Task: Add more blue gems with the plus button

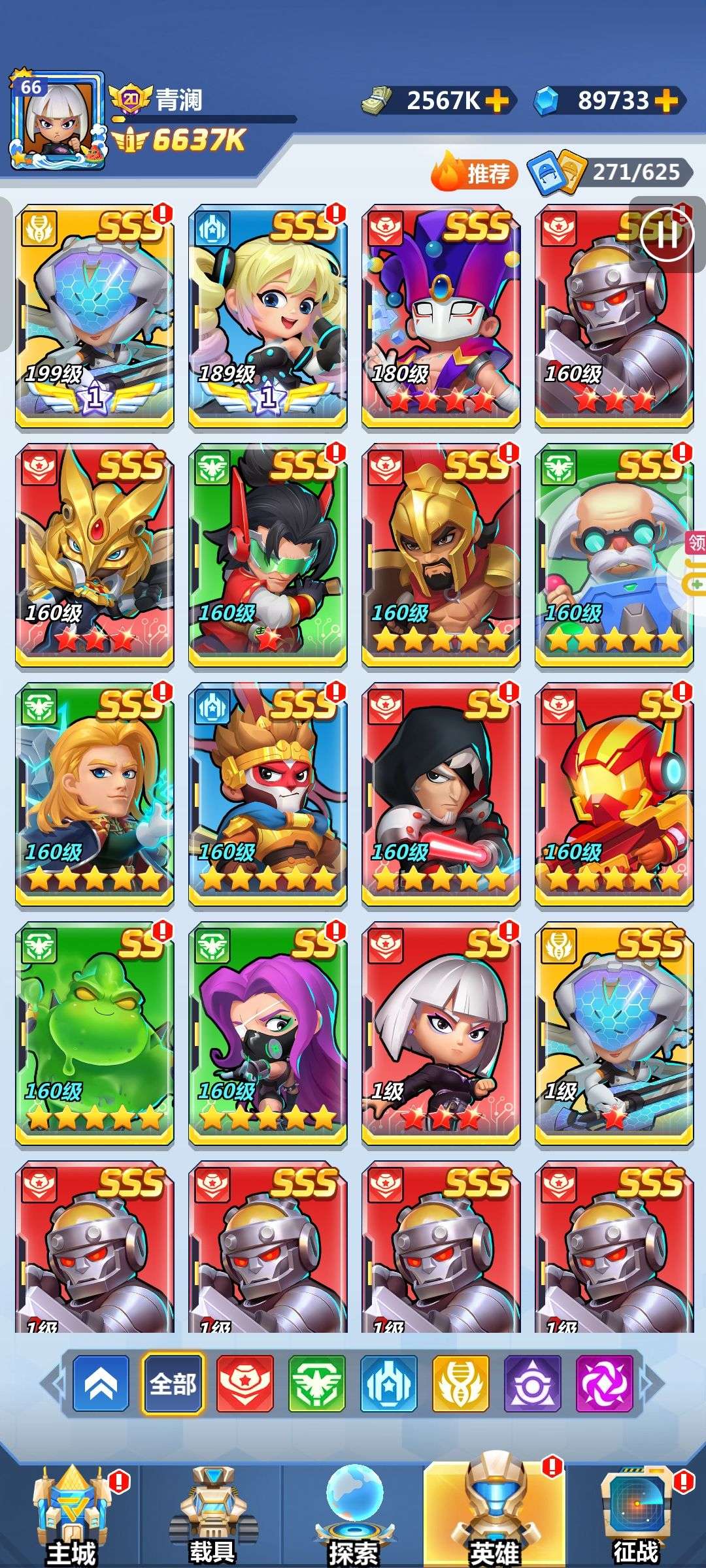Action: [x=665, y=101]
